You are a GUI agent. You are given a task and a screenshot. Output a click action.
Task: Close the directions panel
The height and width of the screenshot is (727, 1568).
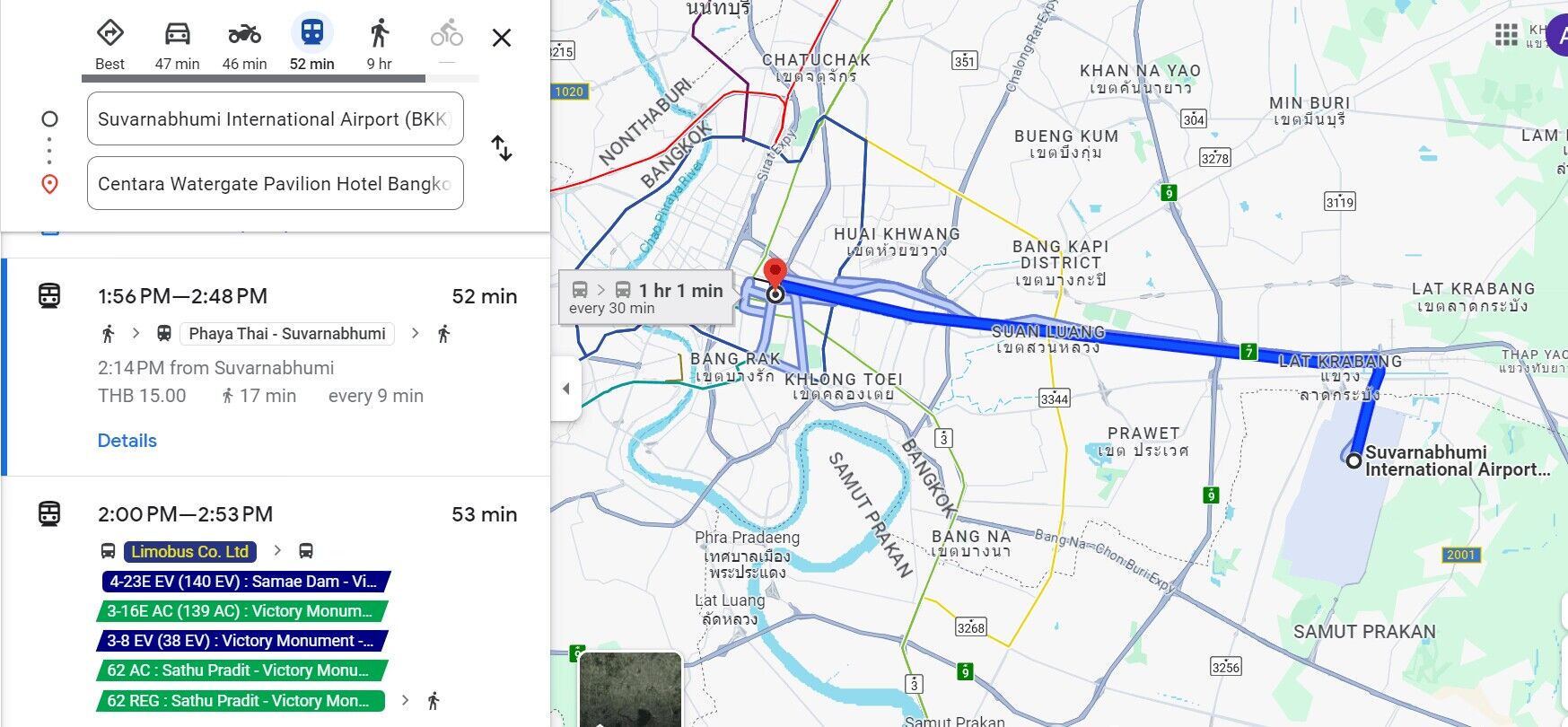click(502, 38)
